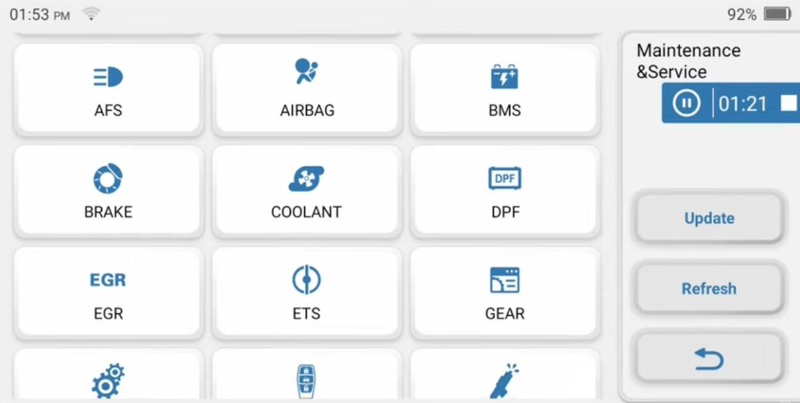Open the EGR function
This screenshot has height=403, width=800.
(108, 294)
